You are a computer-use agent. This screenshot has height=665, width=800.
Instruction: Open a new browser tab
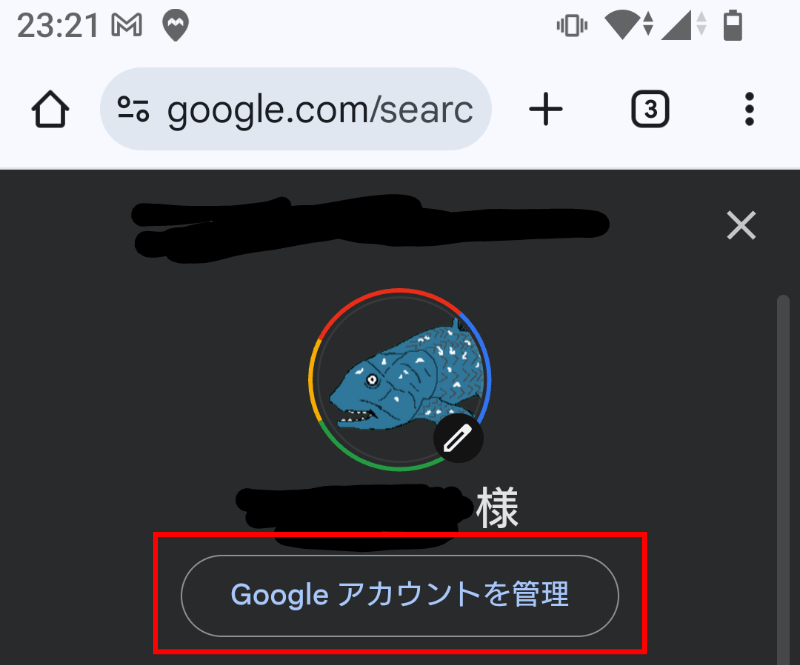pyautogui.click(x=546, y=110)
